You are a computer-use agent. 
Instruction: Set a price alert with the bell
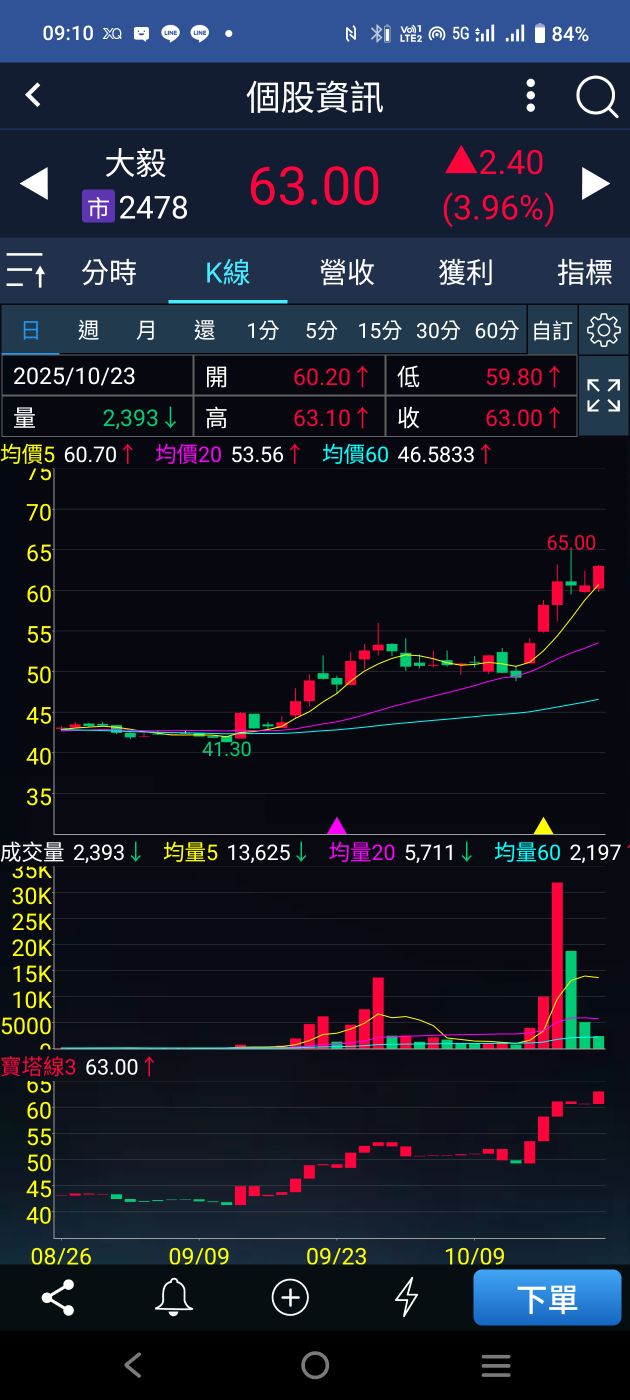(174, 1298)
